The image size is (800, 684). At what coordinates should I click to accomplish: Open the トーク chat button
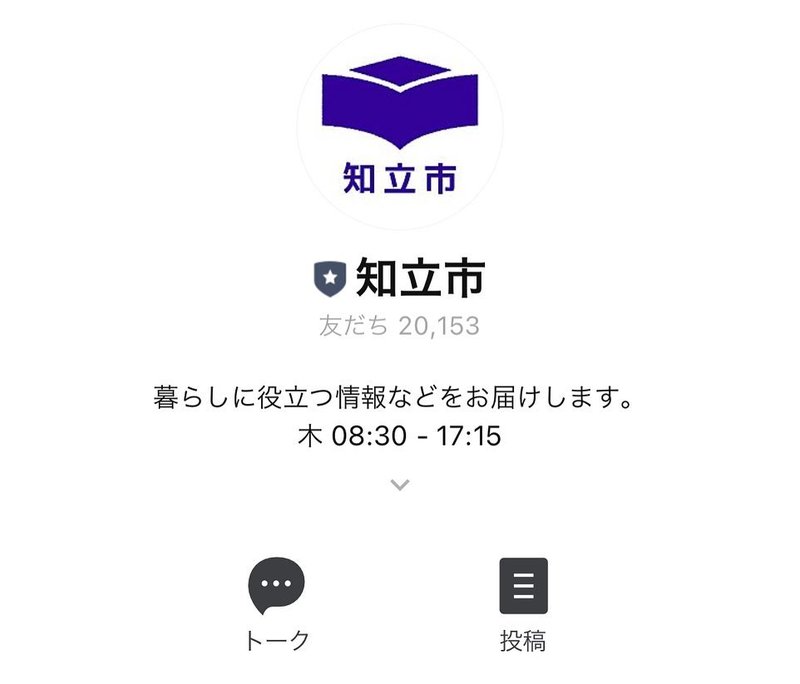(276, 588)
